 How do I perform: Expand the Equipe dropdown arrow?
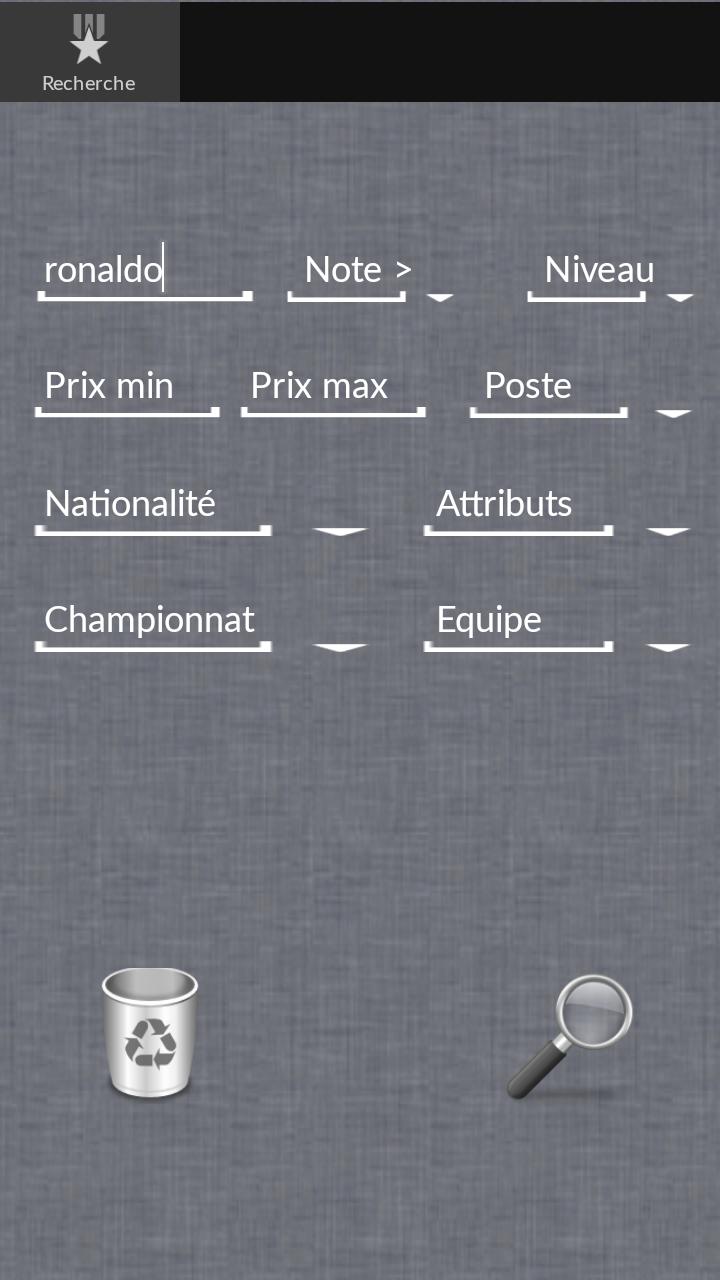coord(668,647)
